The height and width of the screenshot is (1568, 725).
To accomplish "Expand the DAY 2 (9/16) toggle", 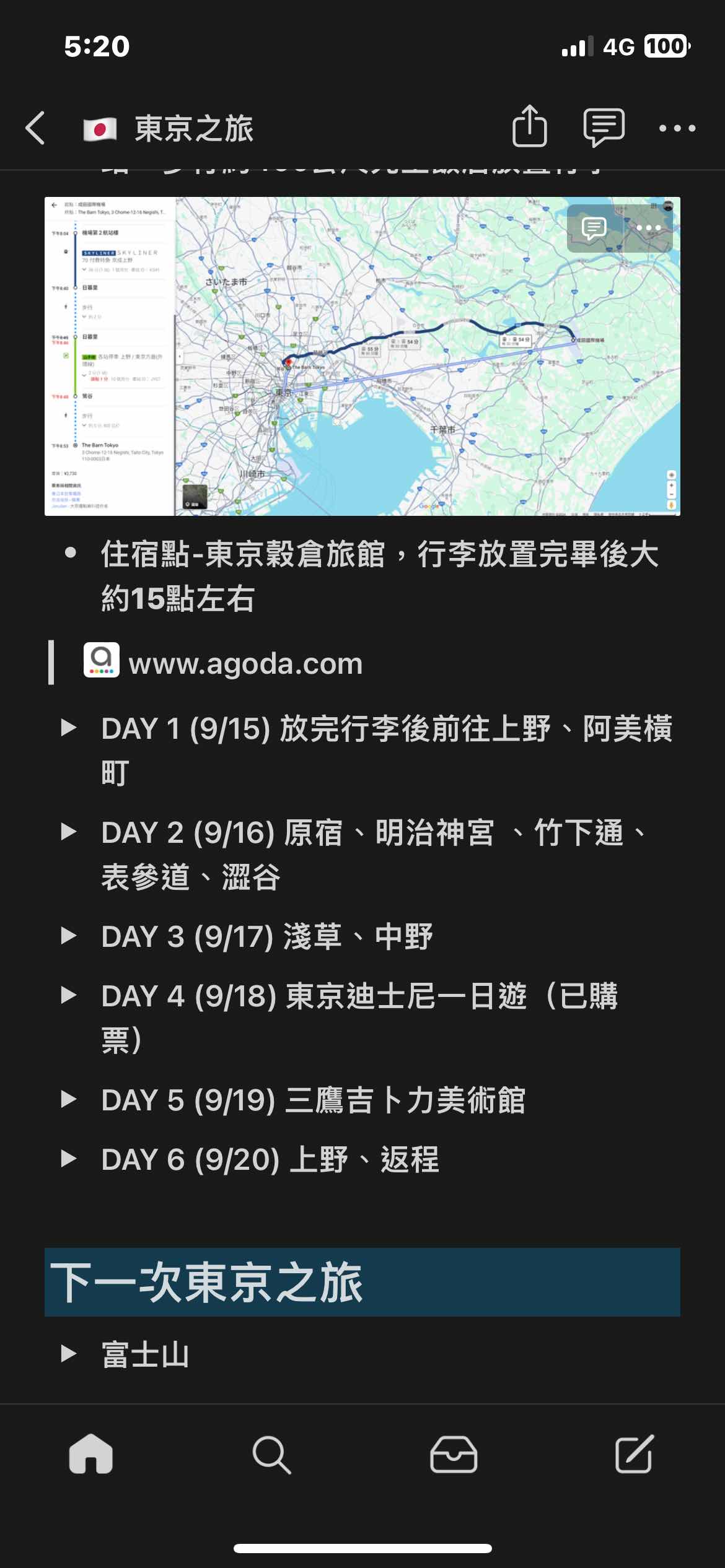I will coord(69,832).
